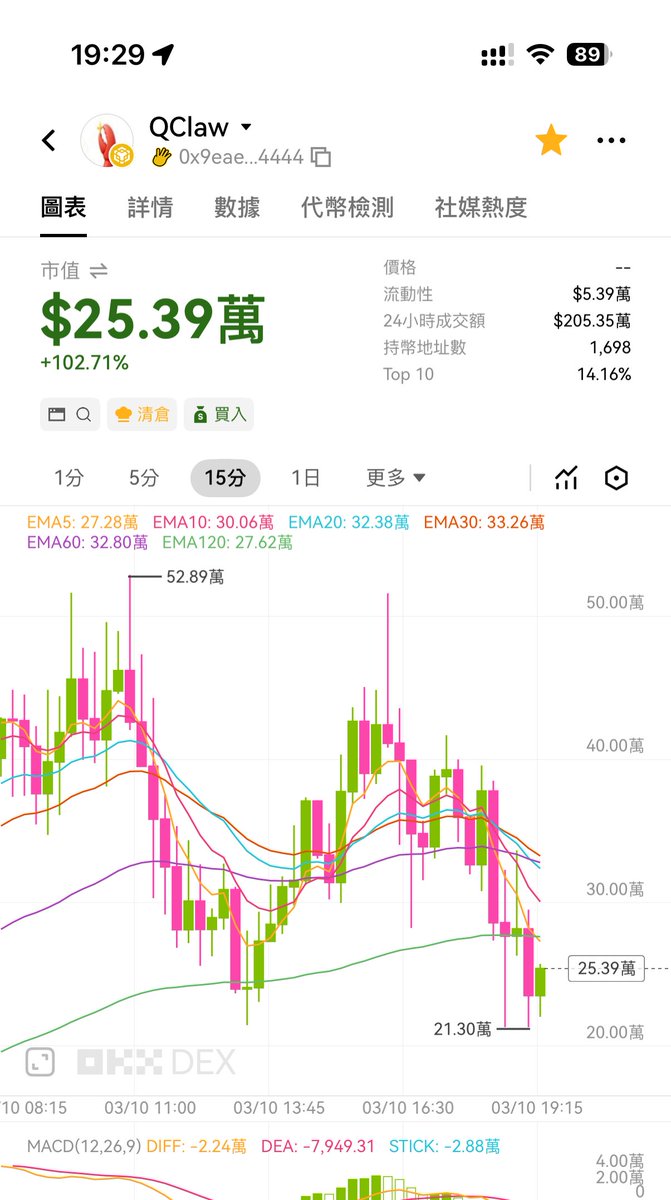Open chart indicators settings
This screenshot has width=671, height=1200.
(566, 478)
